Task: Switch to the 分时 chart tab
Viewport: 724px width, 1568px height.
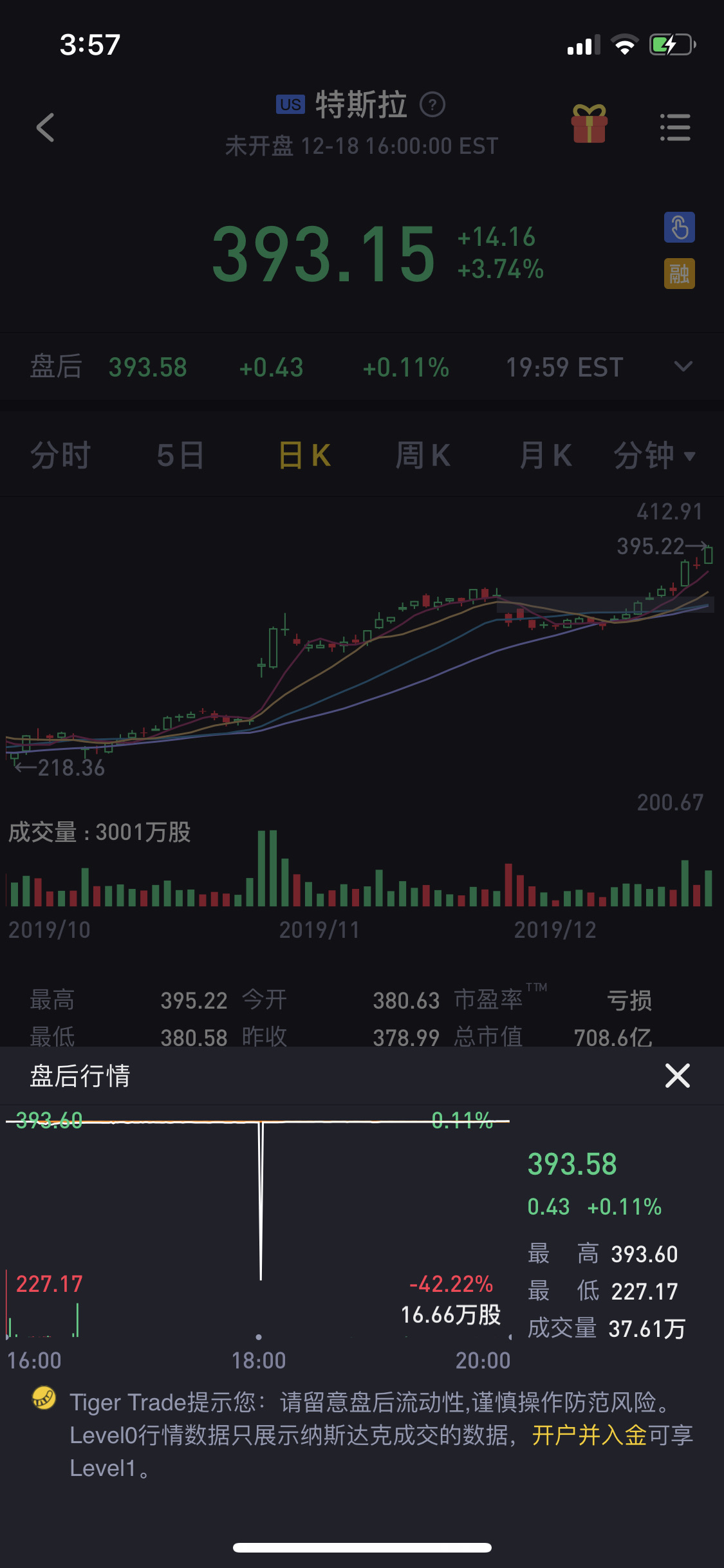Action: (60, 456)
